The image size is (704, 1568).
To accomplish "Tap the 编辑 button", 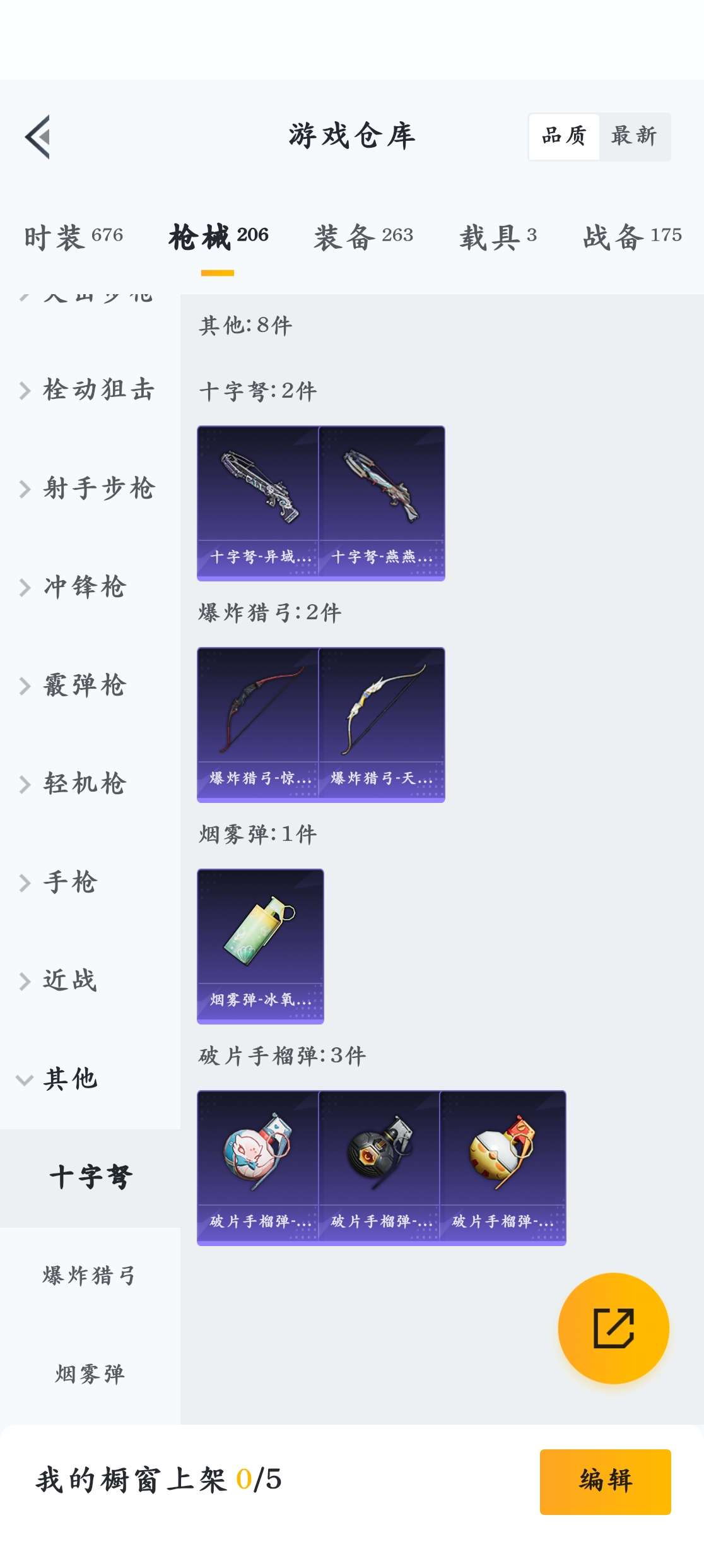I will [x=605, y=1482].
